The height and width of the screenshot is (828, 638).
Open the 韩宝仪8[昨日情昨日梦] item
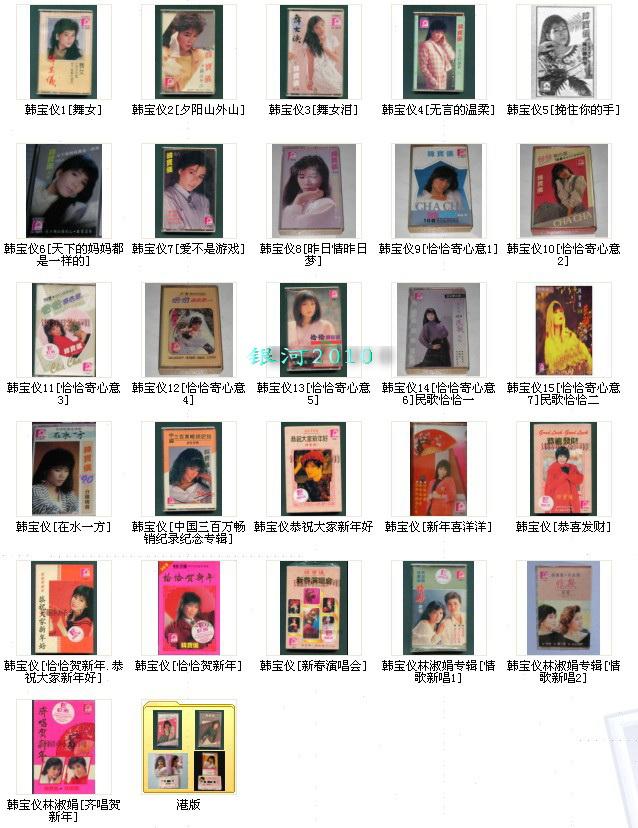(312, 190)
